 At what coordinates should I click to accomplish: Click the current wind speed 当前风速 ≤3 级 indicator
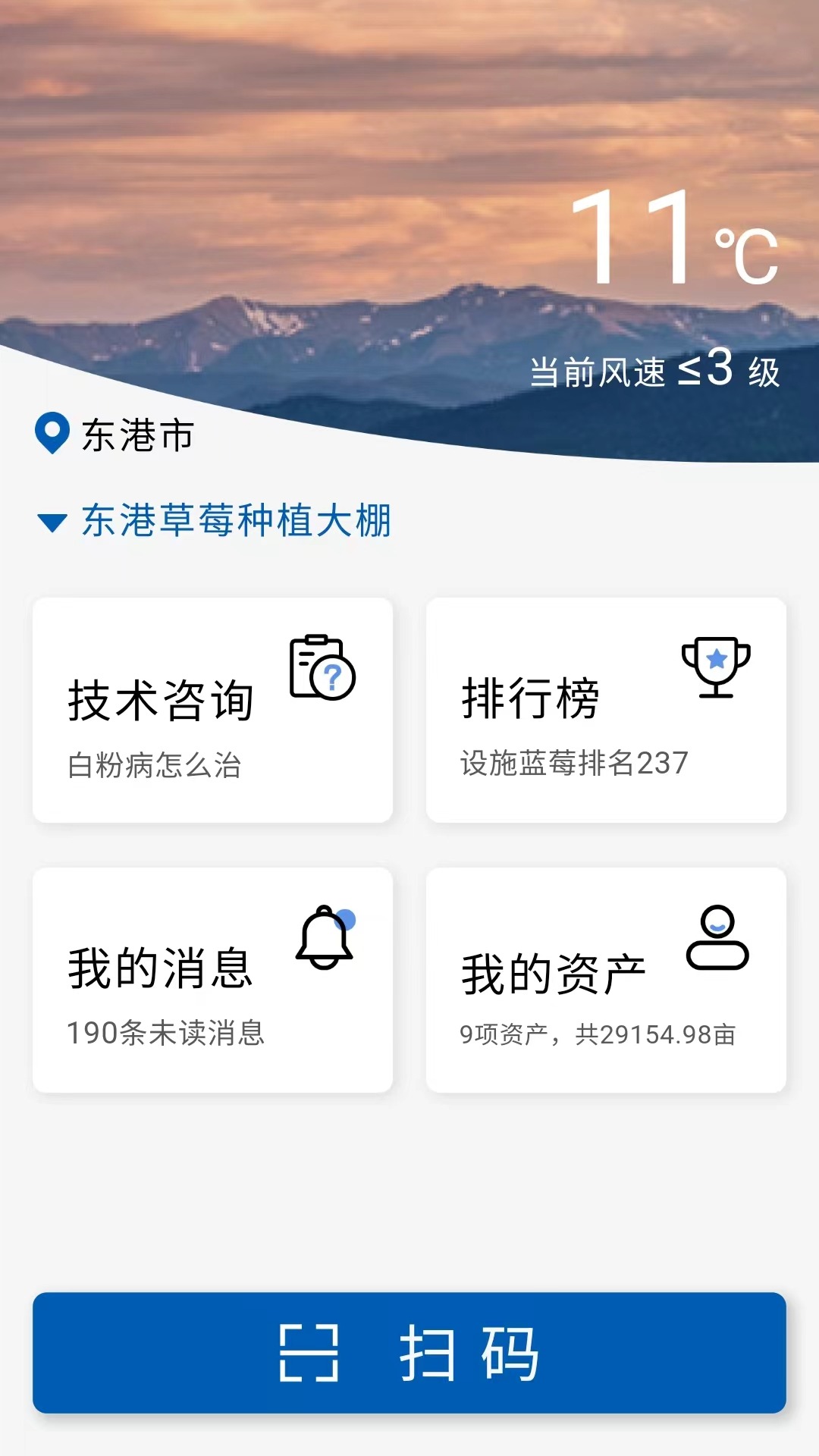click(x=656, y=369)
